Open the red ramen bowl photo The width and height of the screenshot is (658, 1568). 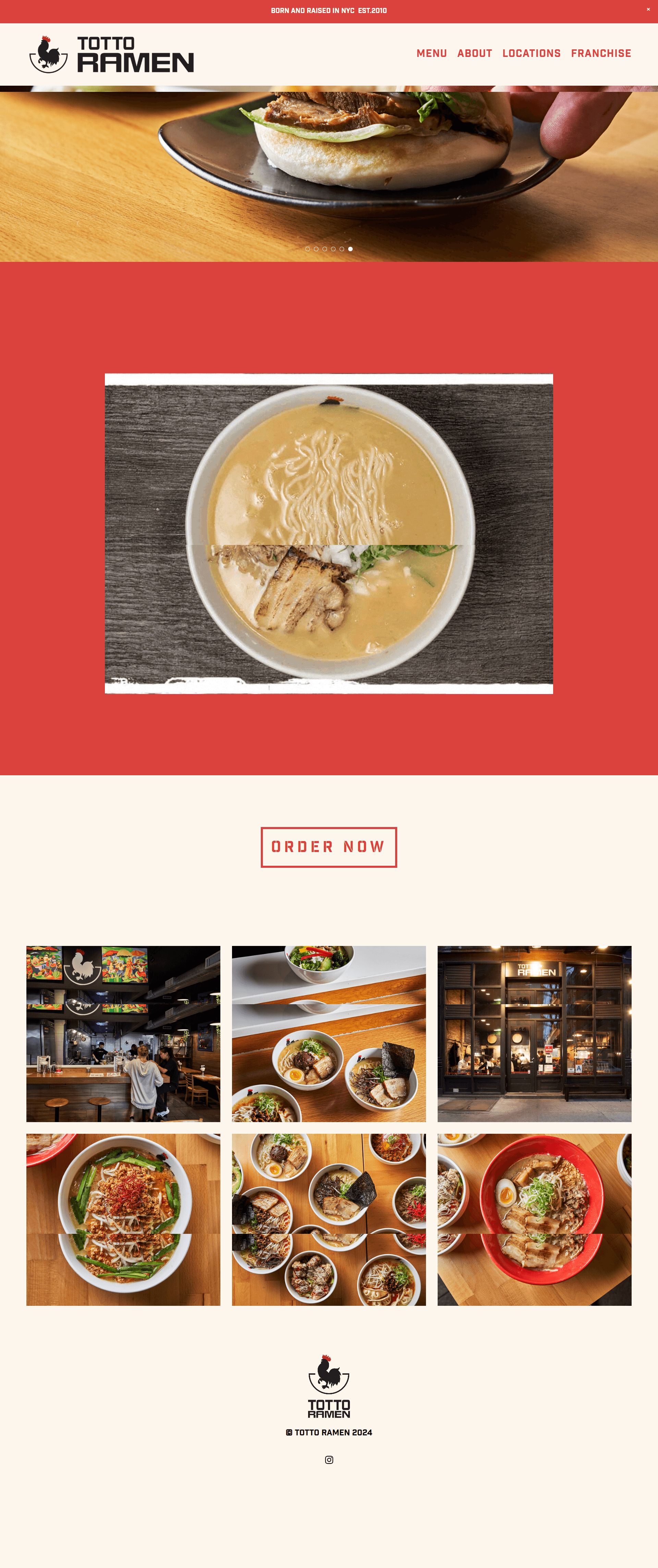(x=534, y=1219)
